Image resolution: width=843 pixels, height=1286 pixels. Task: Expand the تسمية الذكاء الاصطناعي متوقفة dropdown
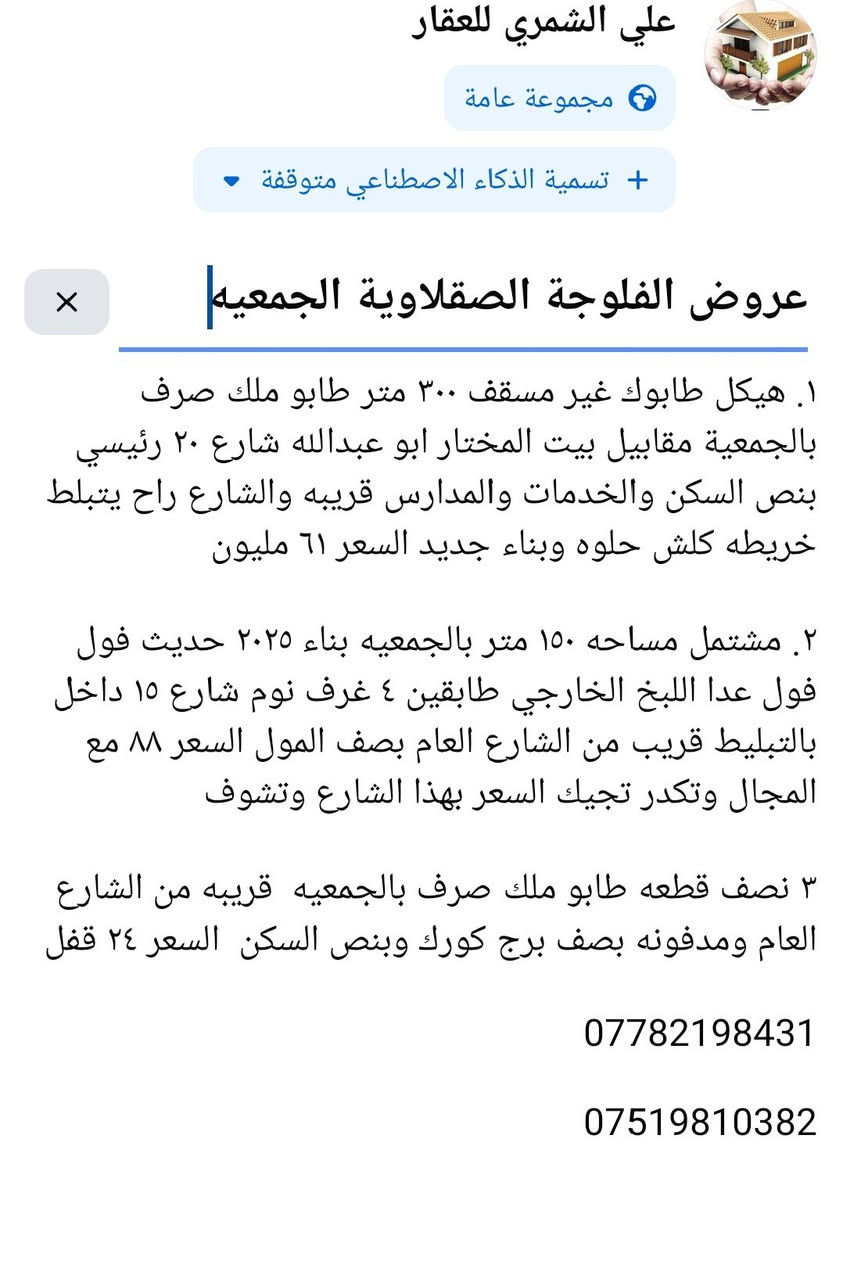(434, 180)
